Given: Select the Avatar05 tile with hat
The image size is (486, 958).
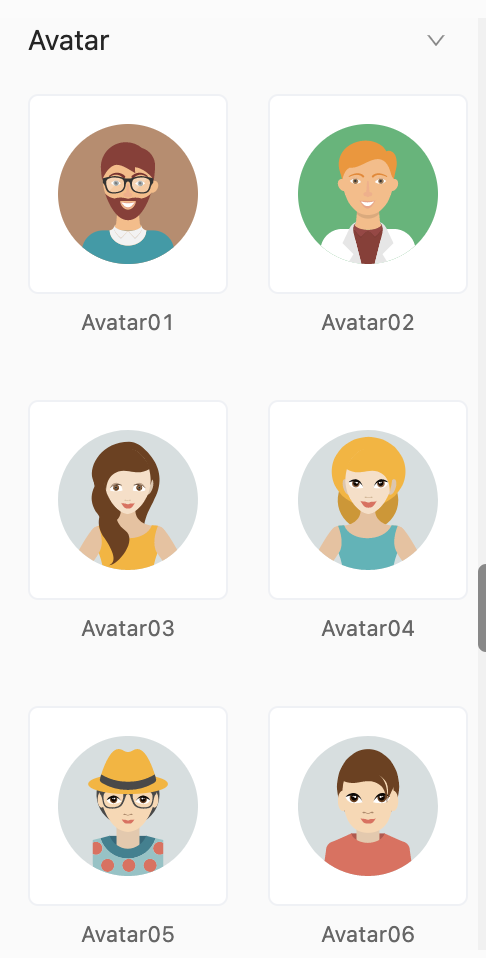Looking at the screenshot, I should coord(128,806).
